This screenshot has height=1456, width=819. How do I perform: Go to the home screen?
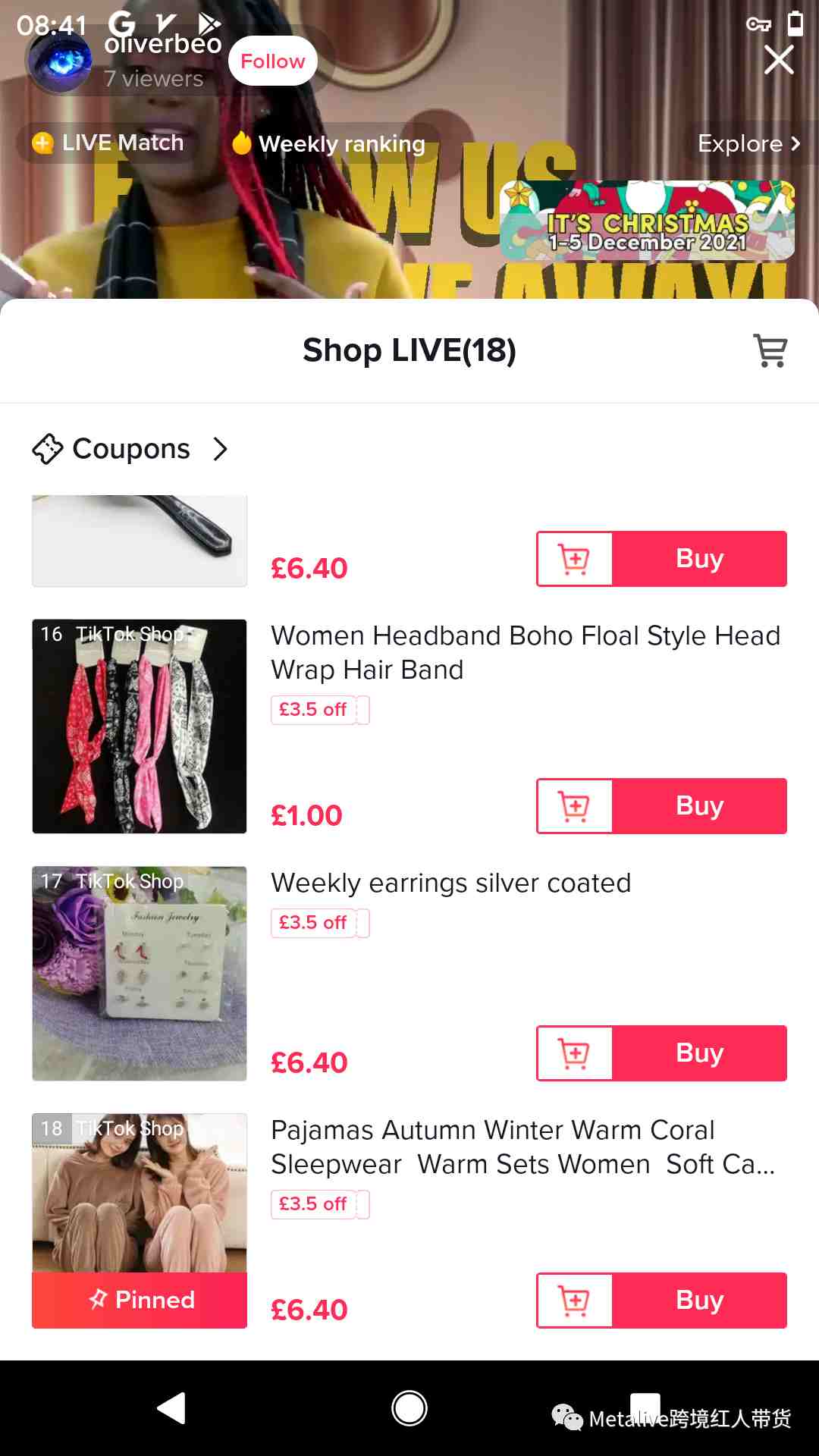click(x=409, y=1408)
